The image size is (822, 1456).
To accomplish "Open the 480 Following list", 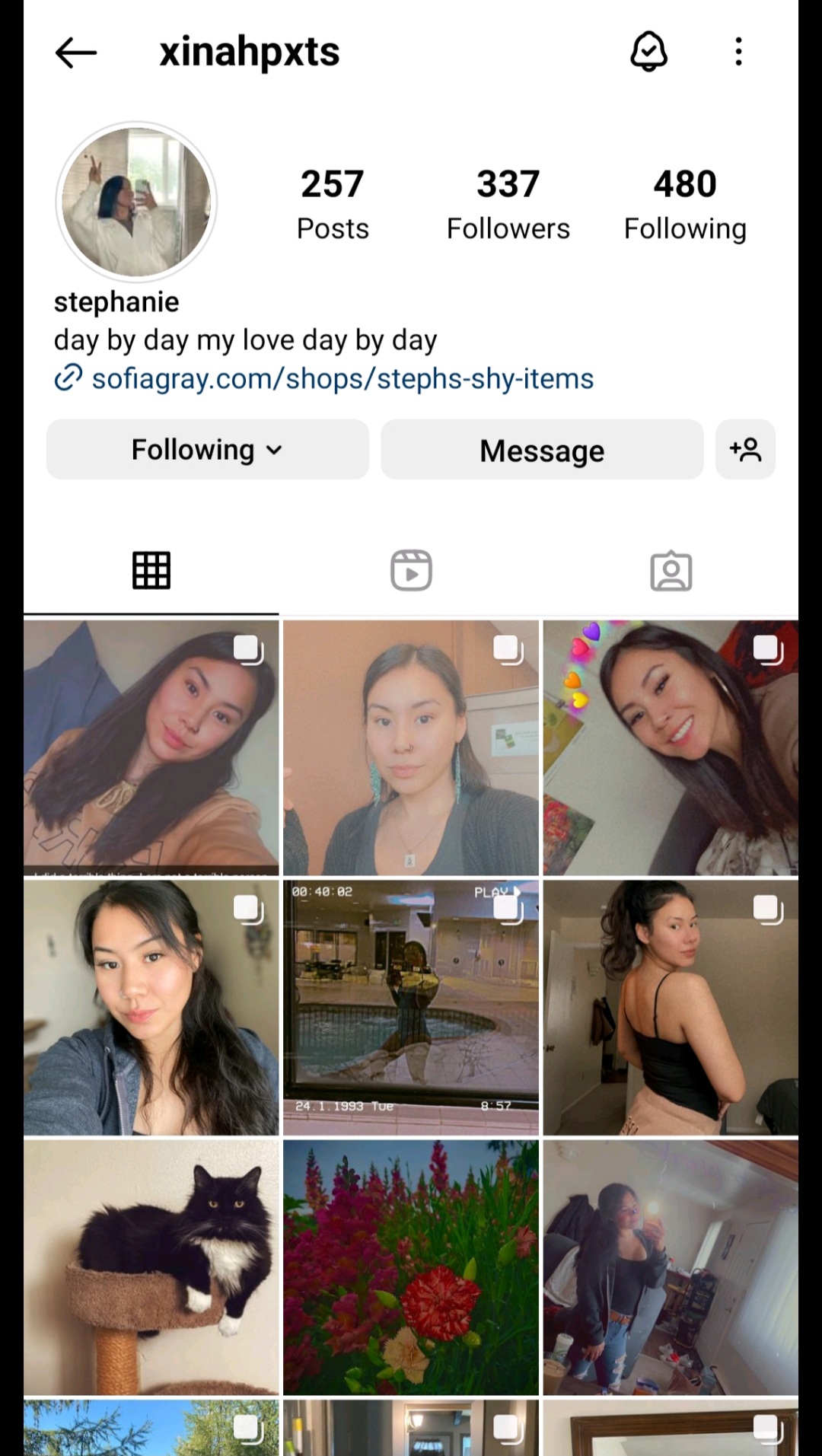I will (684, 204).
